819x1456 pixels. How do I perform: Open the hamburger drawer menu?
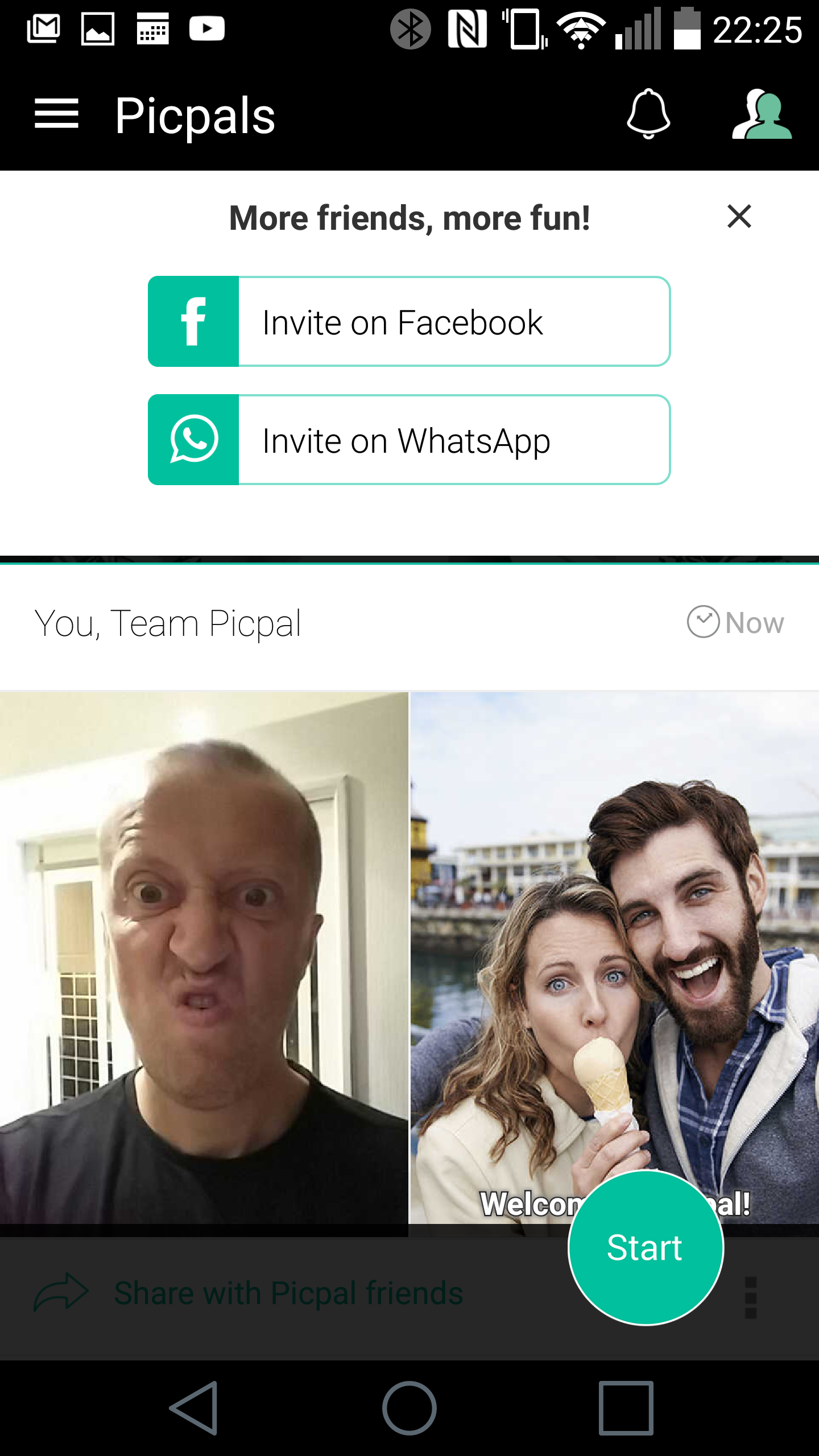(56, 114)
